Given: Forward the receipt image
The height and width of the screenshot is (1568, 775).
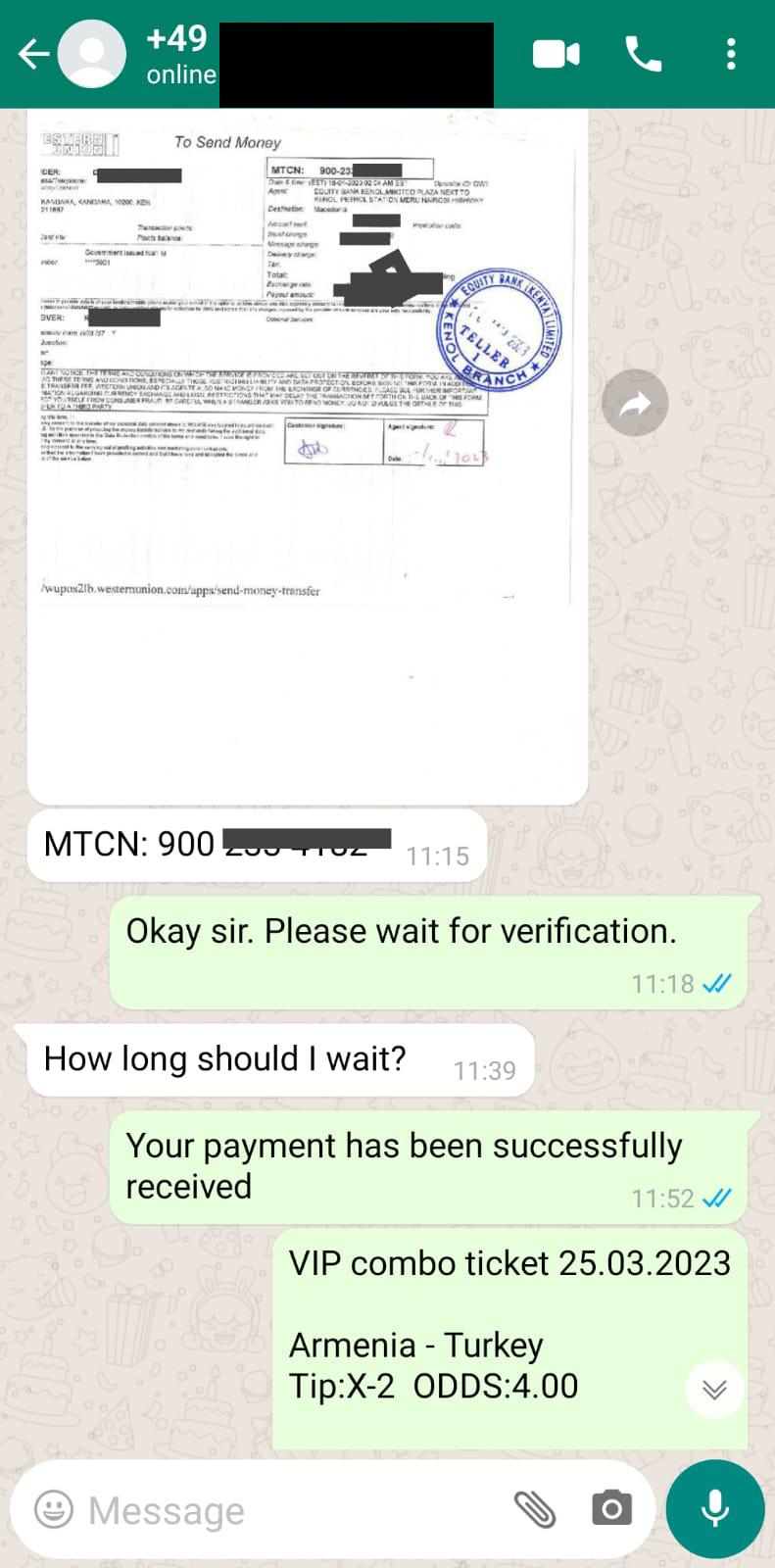Looking at the screenshot, I should coord(635,403).
